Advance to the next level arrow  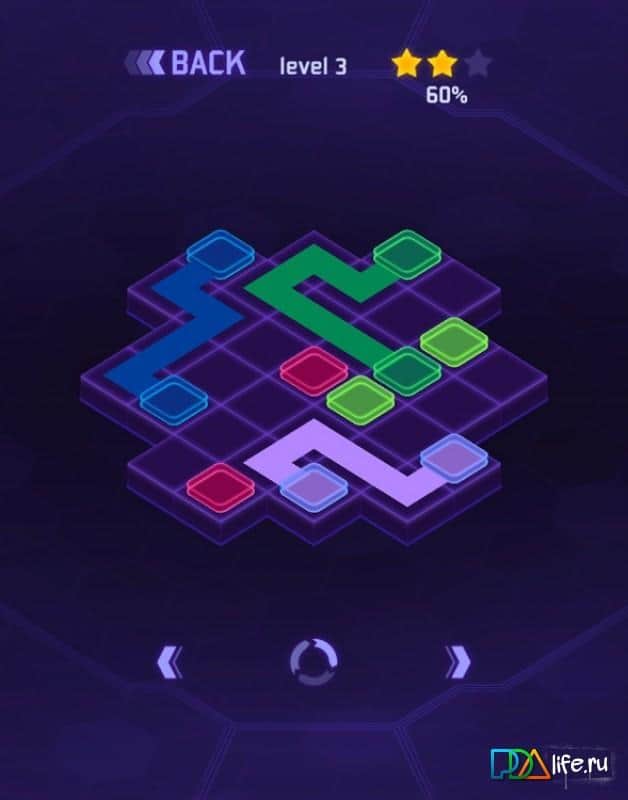coord(457,661)
